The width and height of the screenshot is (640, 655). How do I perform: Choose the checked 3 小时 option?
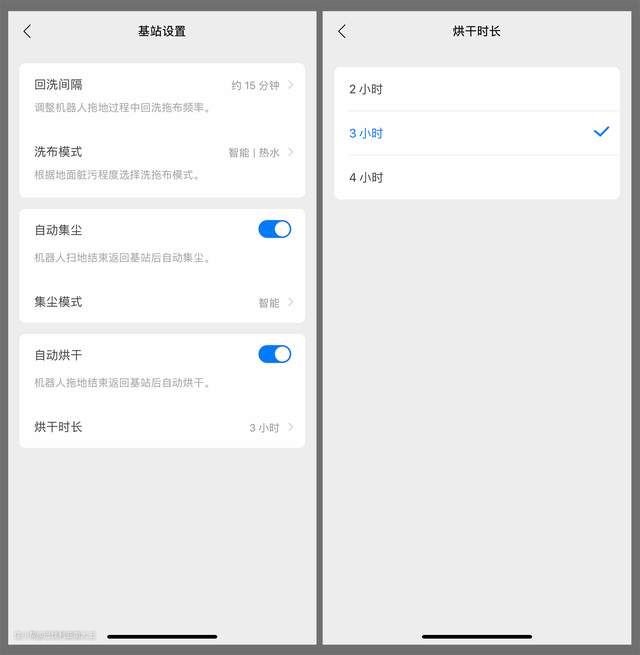coord(476,133)
